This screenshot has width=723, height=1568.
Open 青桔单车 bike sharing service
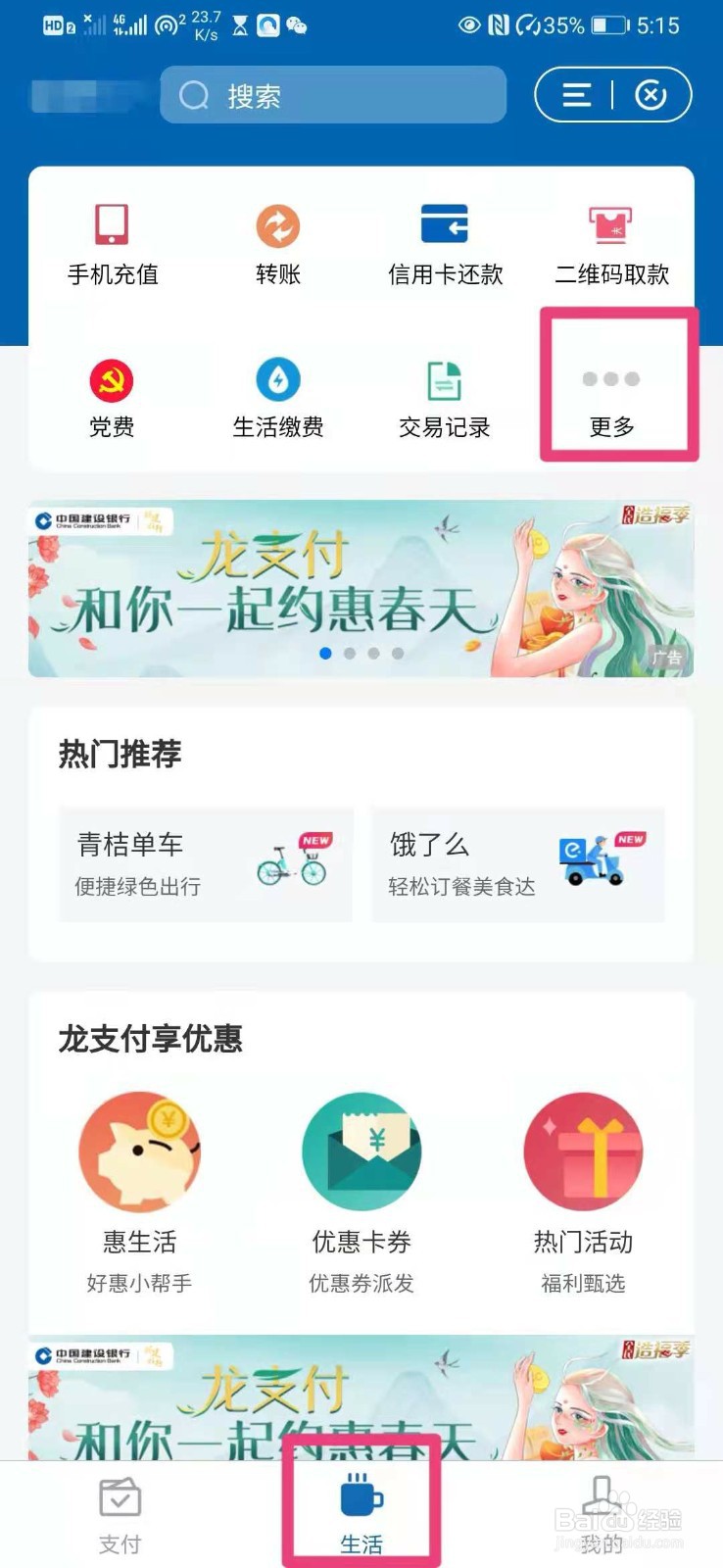[x=206, y=864]
